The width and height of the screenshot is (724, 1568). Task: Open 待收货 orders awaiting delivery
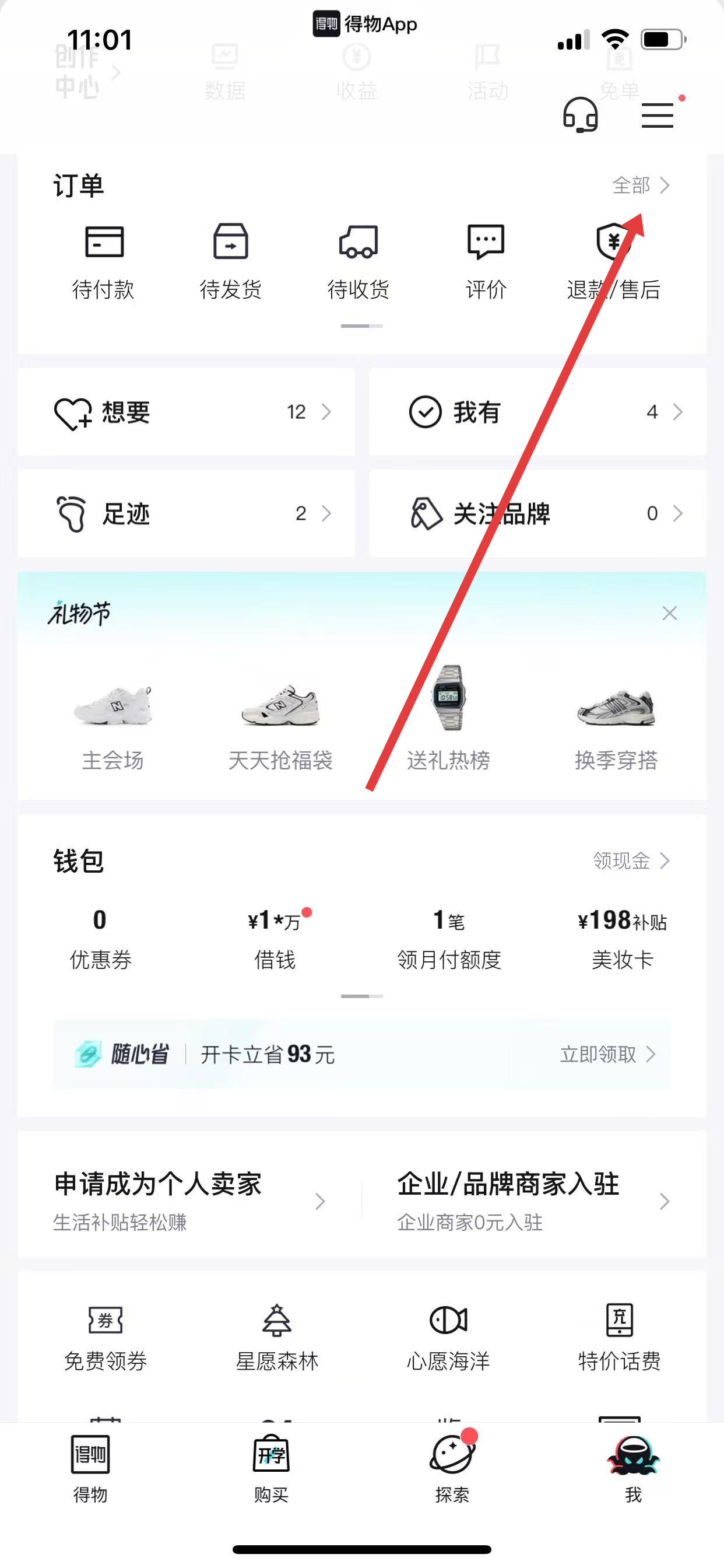(x=359, y=262)
